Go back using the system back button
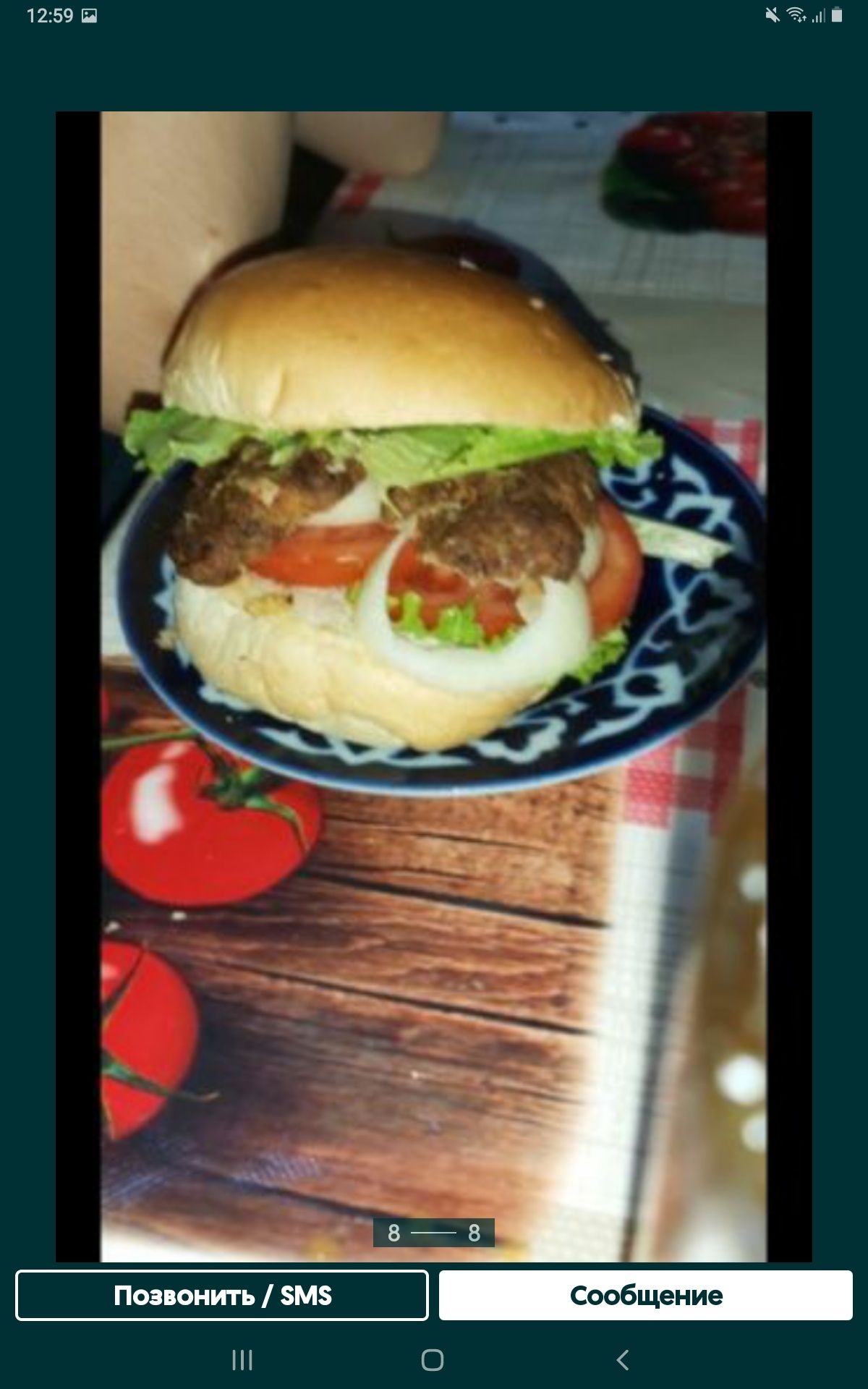 tap(623, 1360)
